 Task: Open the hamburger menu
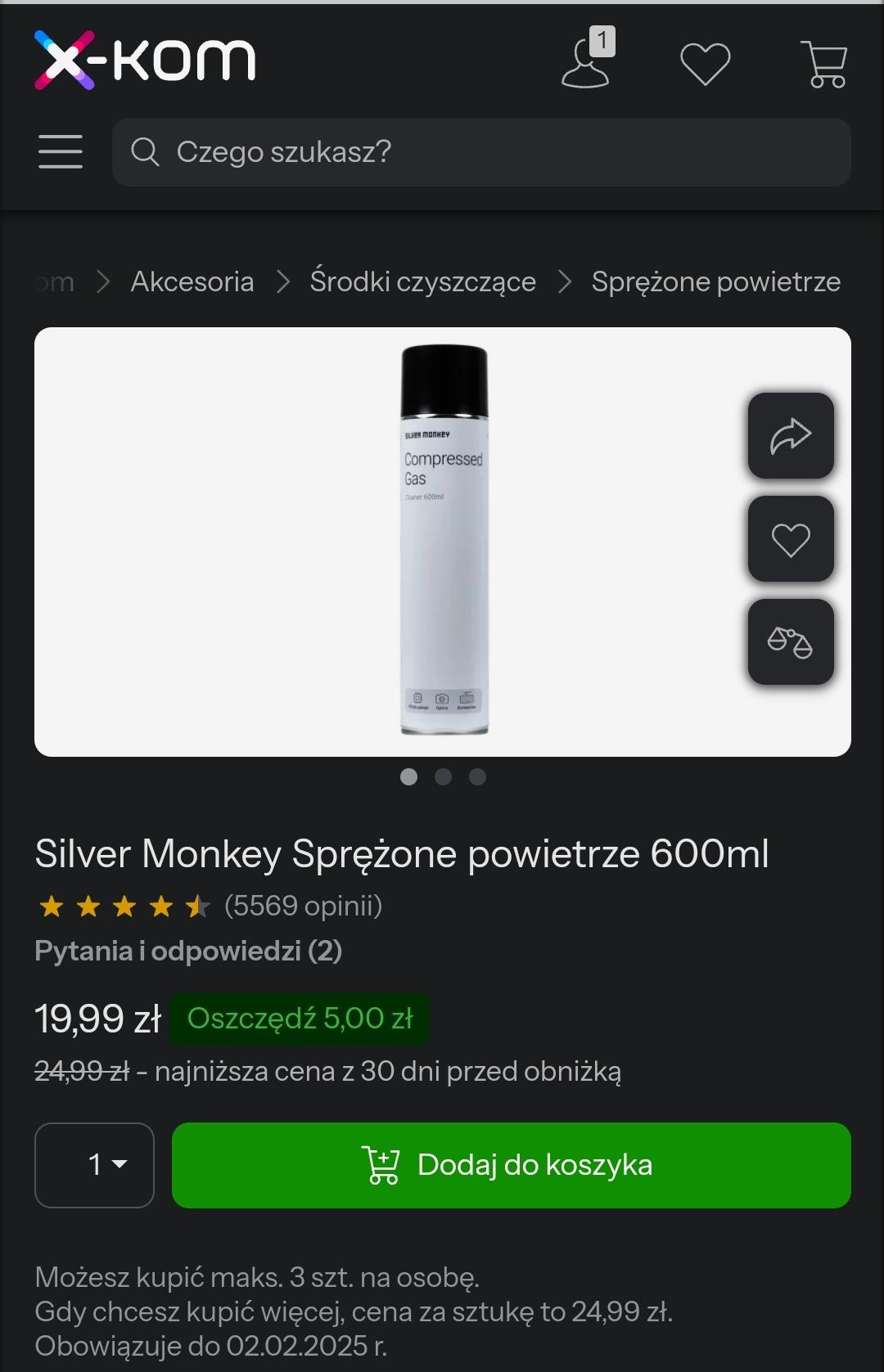pyautogui.click(x=61, y=152)
